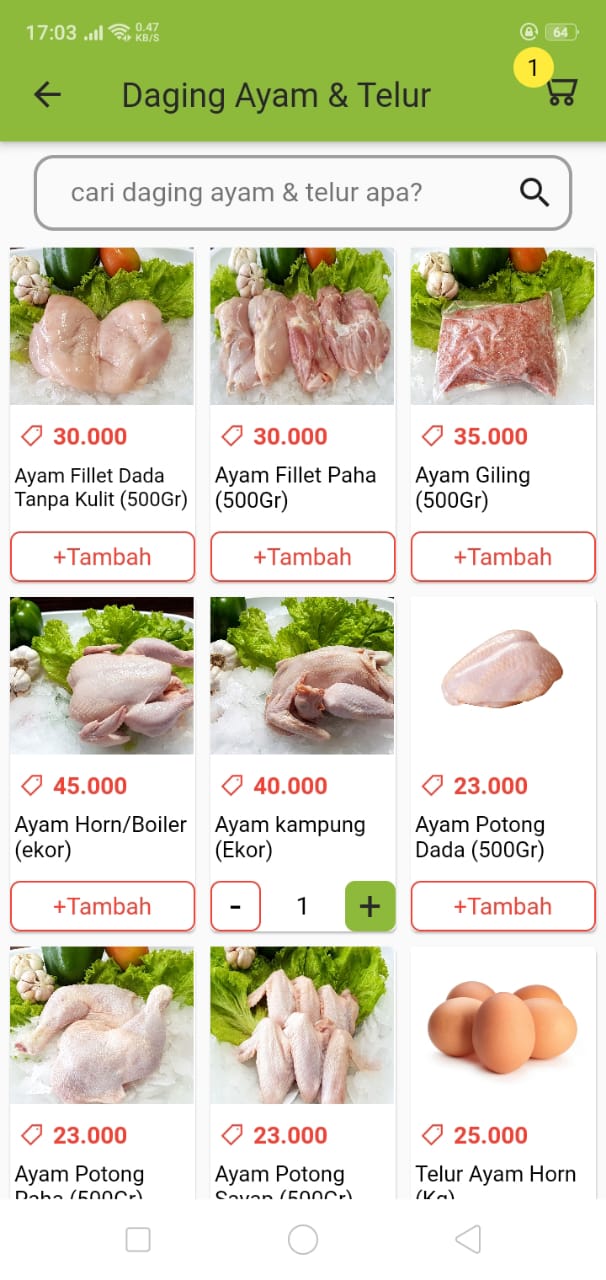Add Ayam Horn/Boiler to cart
The height and width of the screenshot is (1280, 606).
point(102,906)
